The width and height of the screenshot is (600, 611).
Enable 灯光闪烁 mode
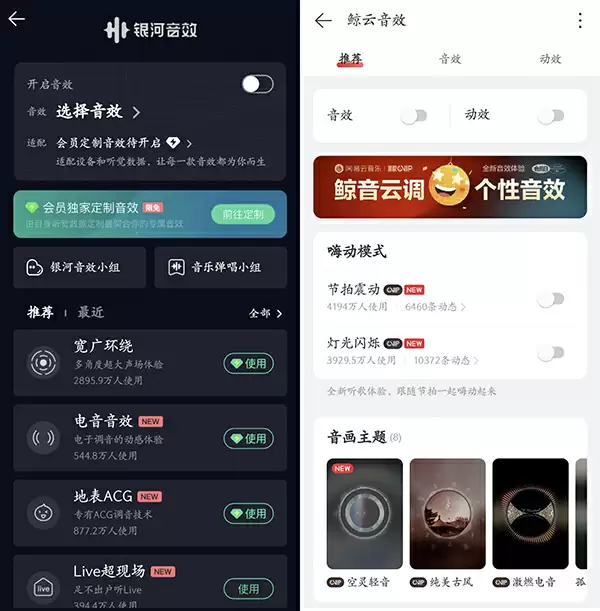pos(550,352)
